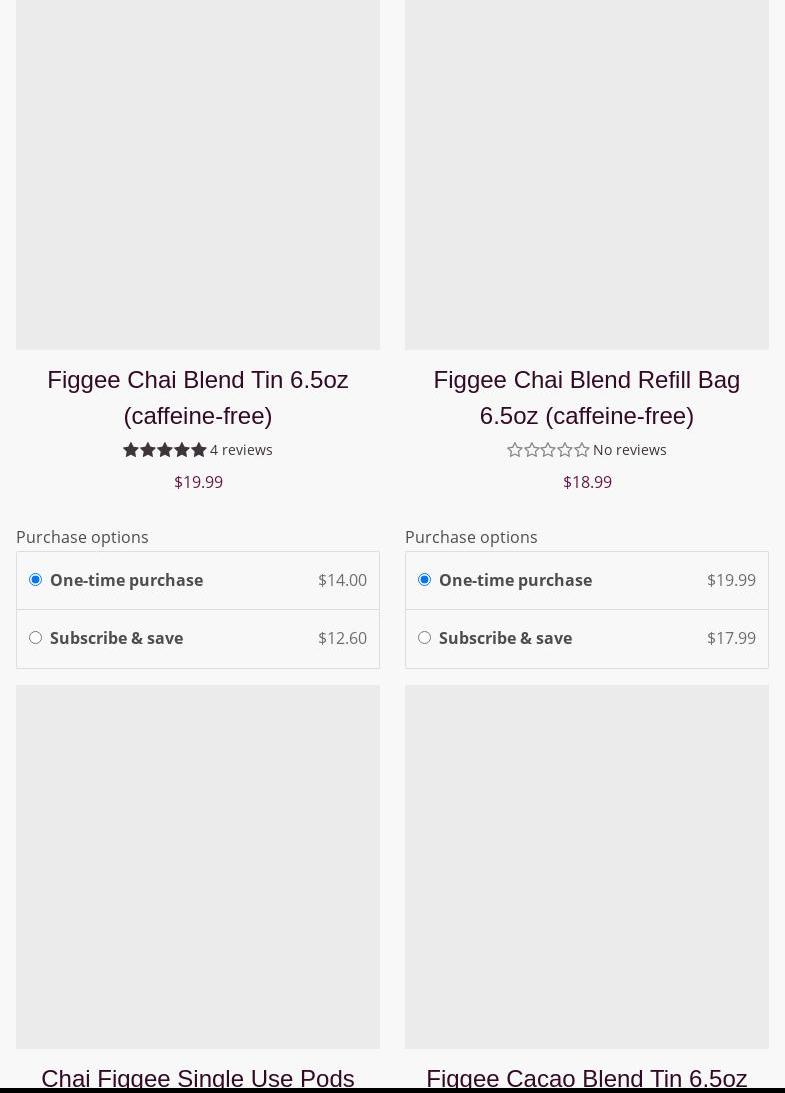Open Figgee Cacao Blend Tin image
This screenshot has height=1093, width=785.
click(586, 866)
